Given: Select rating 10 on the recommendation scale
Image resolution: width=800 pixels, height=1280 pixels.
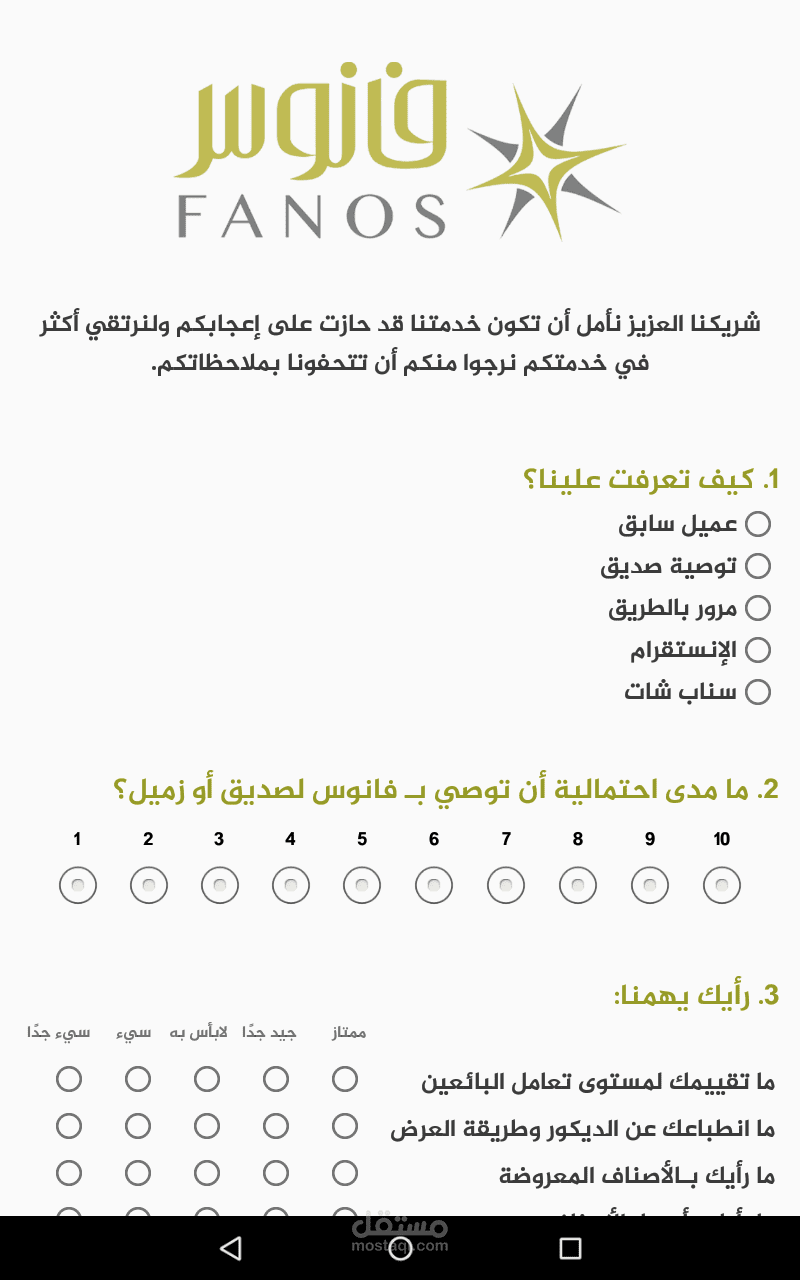Looking at the screenshot, I should pos(722,885).
